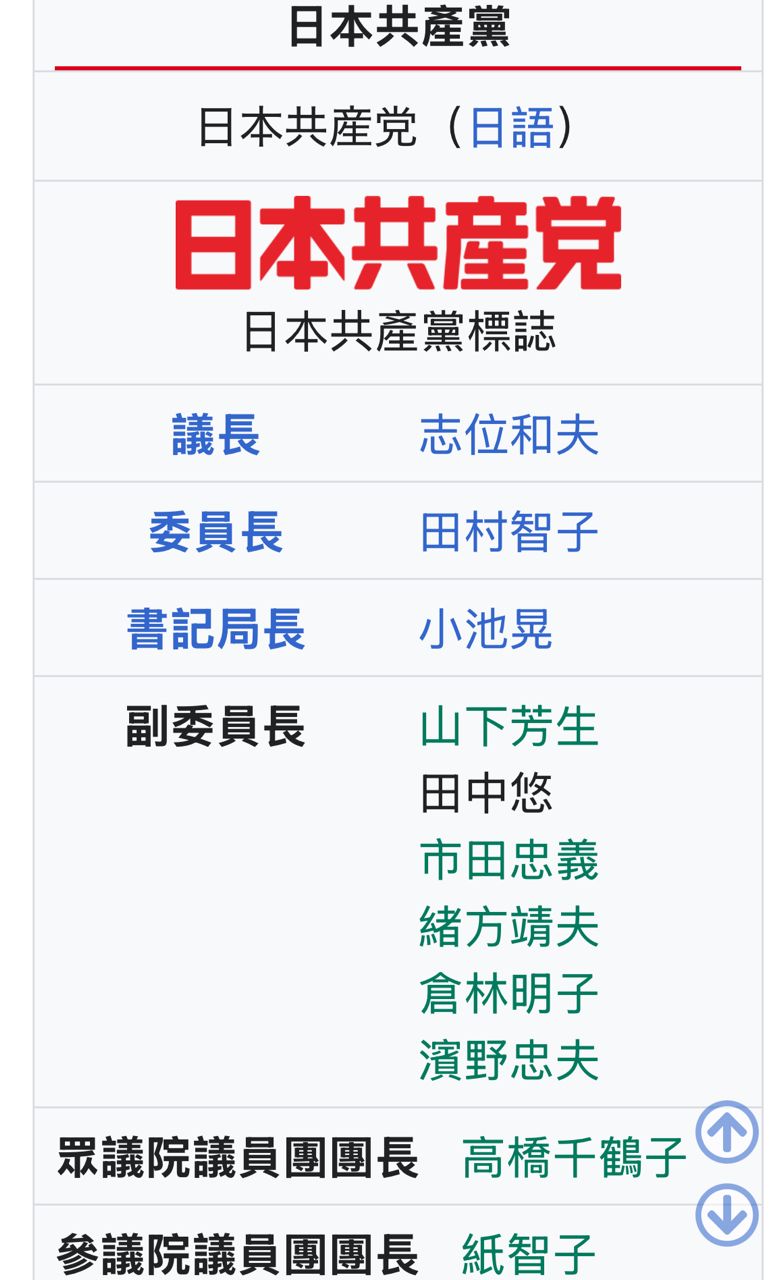Jump to top with the up arrow

click(727, 1132)
